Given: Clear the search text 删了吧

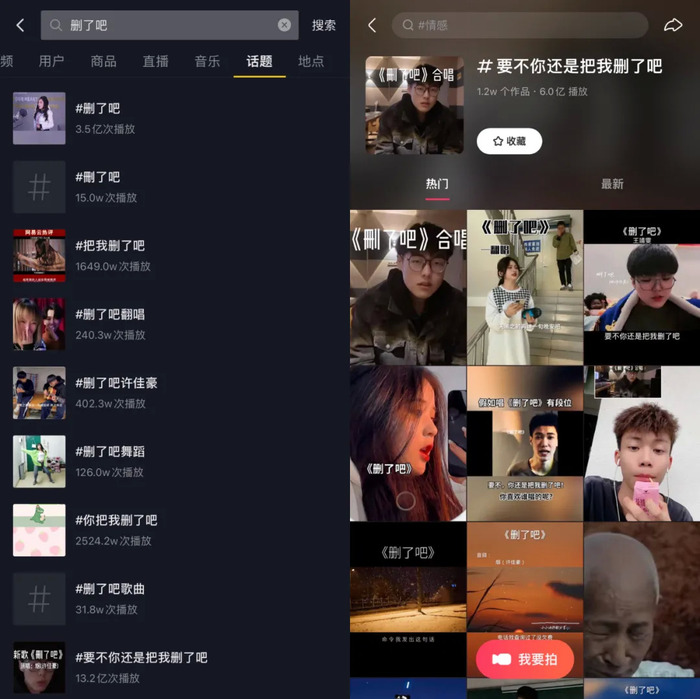Looking at the screenshot, I should (x=284, y=25).
